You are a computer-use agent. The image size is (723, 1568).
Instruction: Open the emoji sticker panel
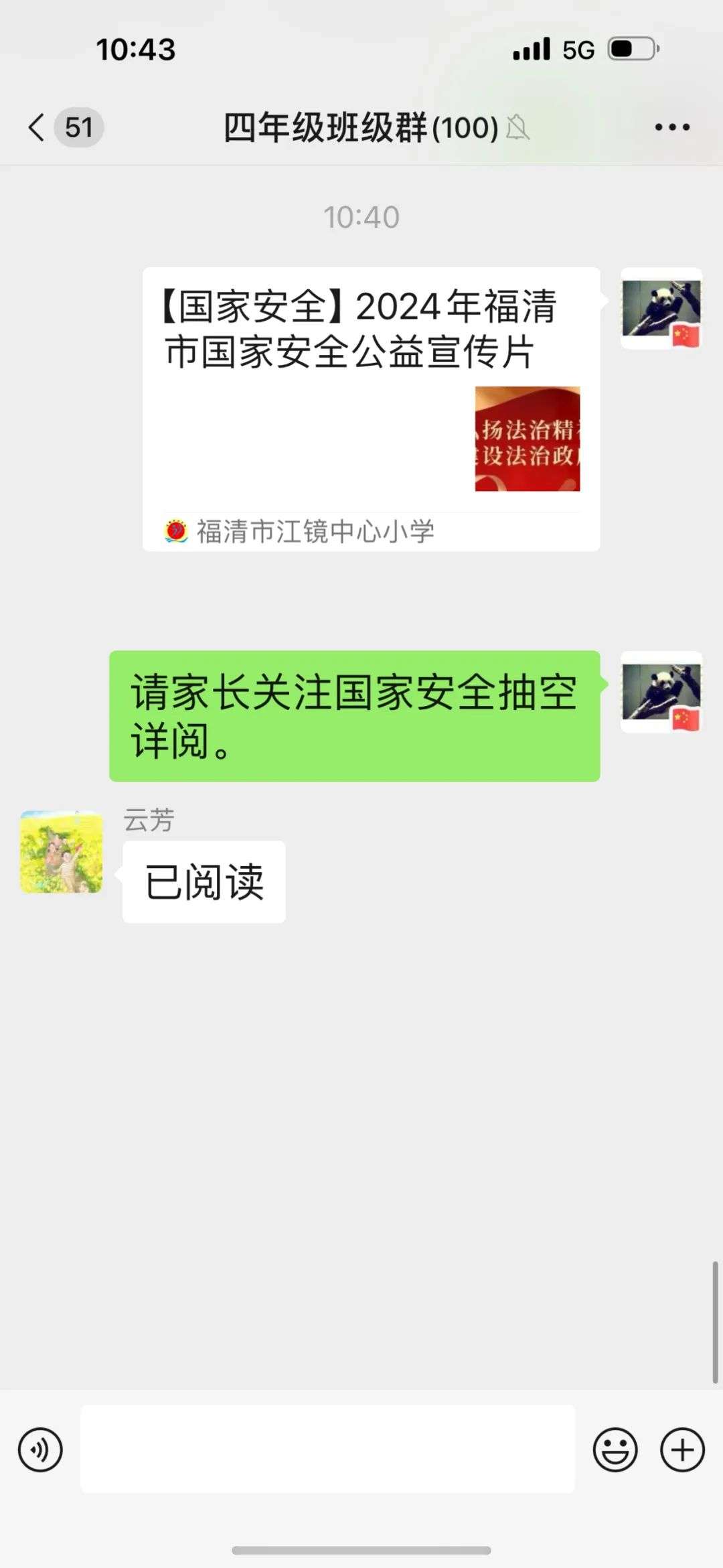click(615, 1450)
